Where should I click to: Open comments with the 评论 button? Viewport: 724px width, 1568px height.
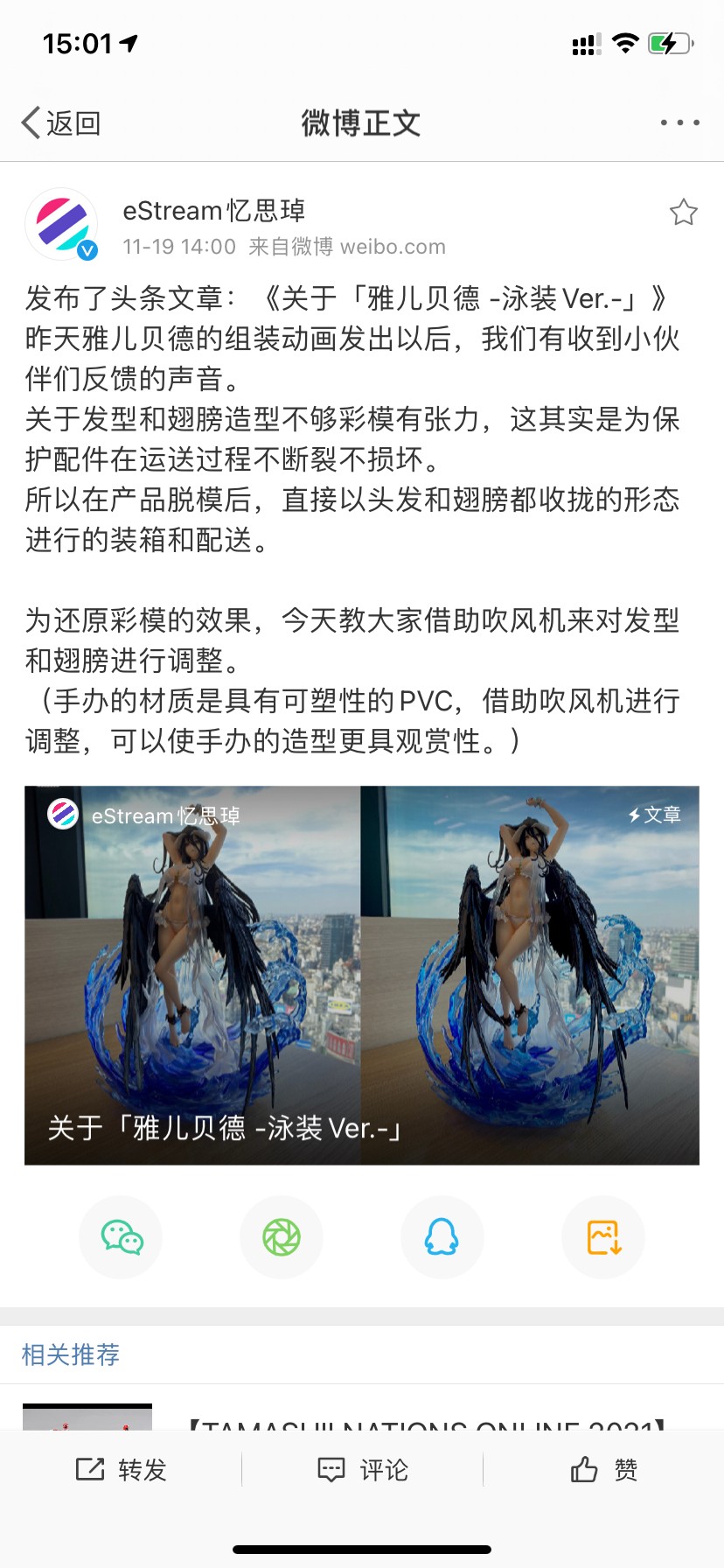362,1470
